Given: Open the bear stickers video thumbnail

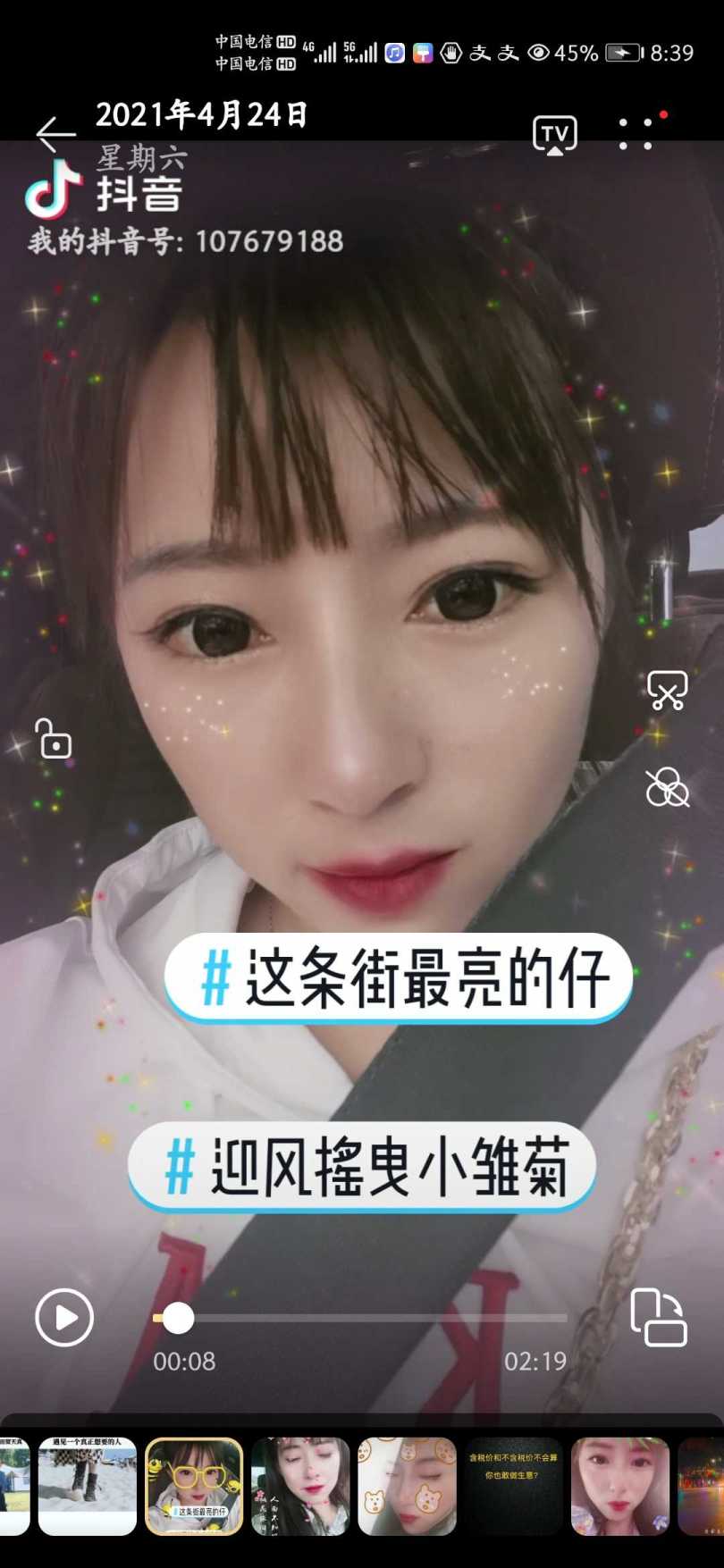Looking at the screenshot, I should pos(407,1486).
